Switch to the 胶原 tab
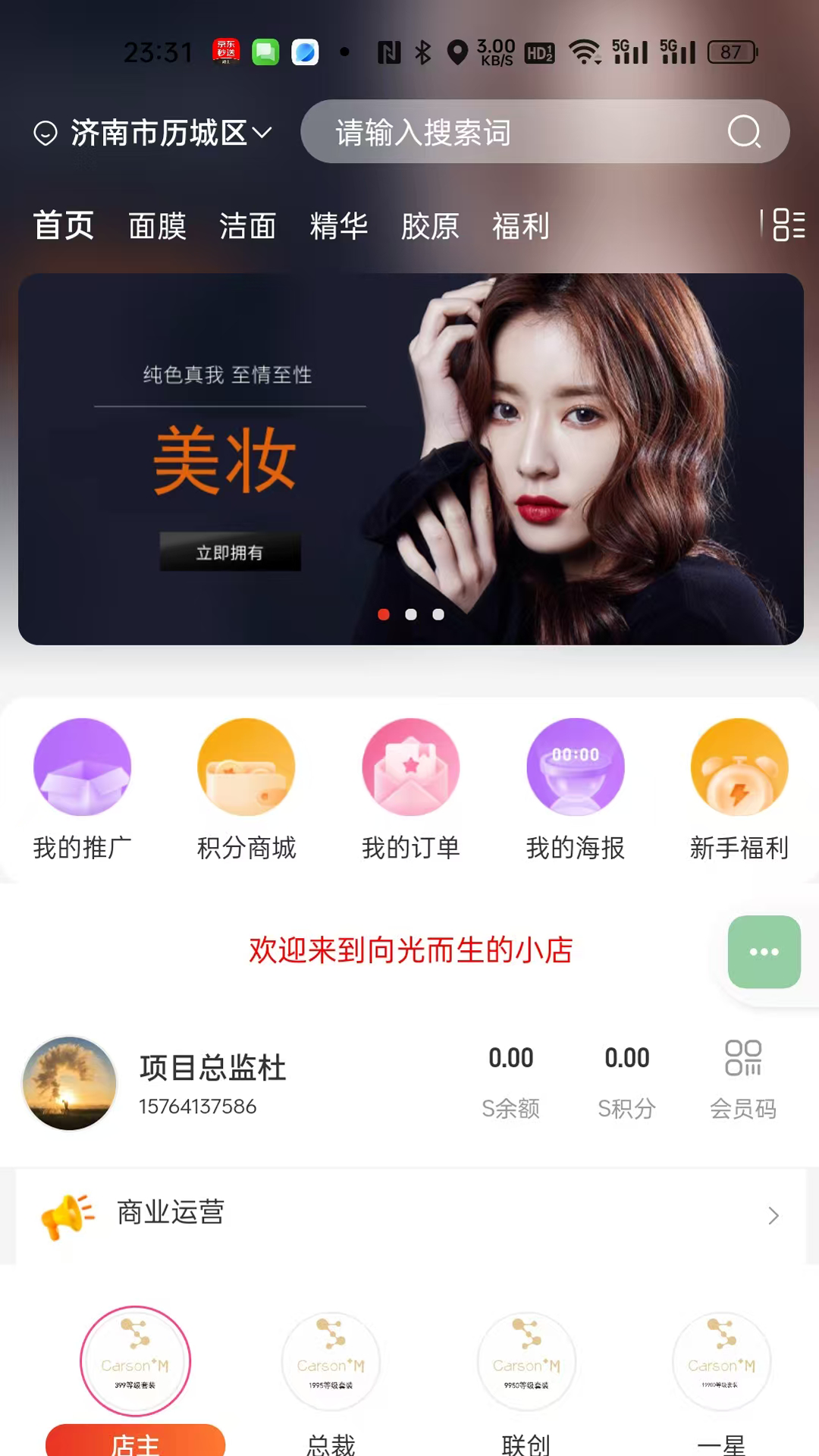 430,226
